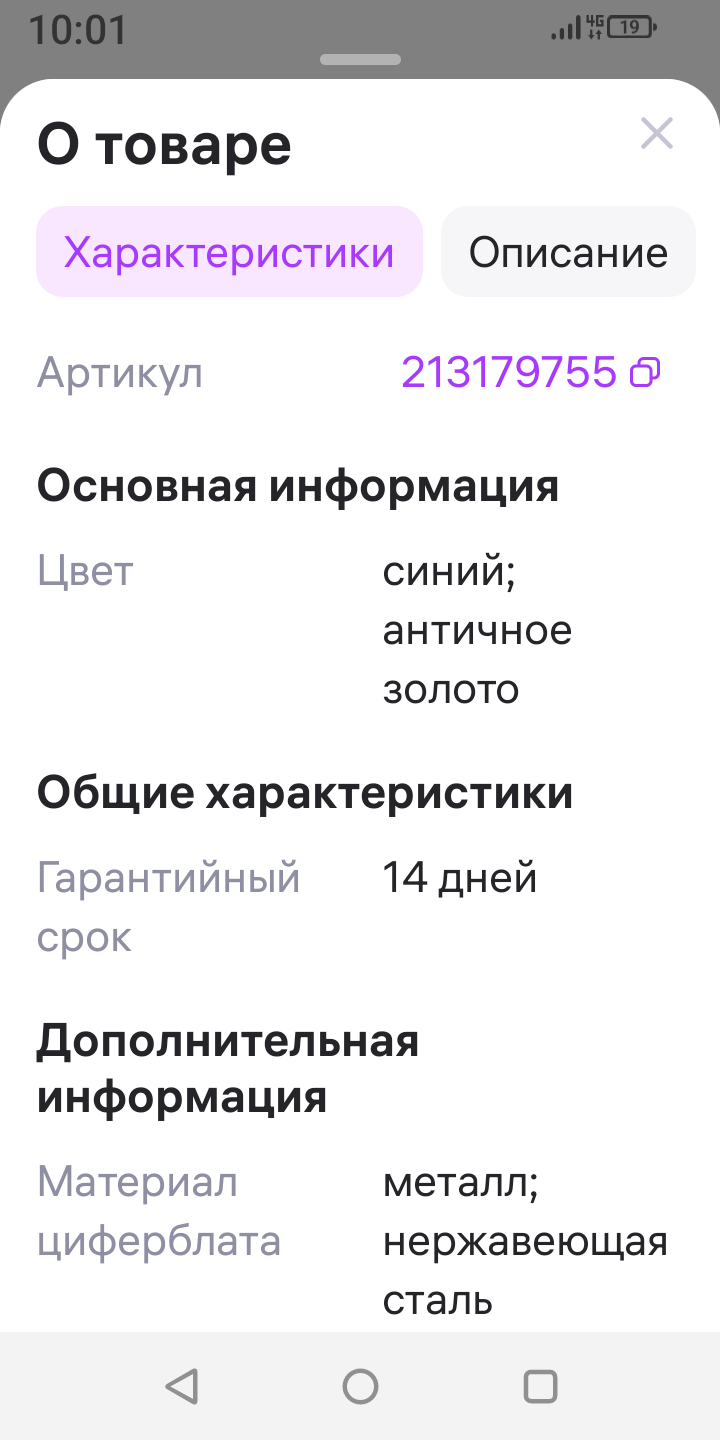Open recent apps from the navigation bar
720x1440 pixels.
[540, 1386]
